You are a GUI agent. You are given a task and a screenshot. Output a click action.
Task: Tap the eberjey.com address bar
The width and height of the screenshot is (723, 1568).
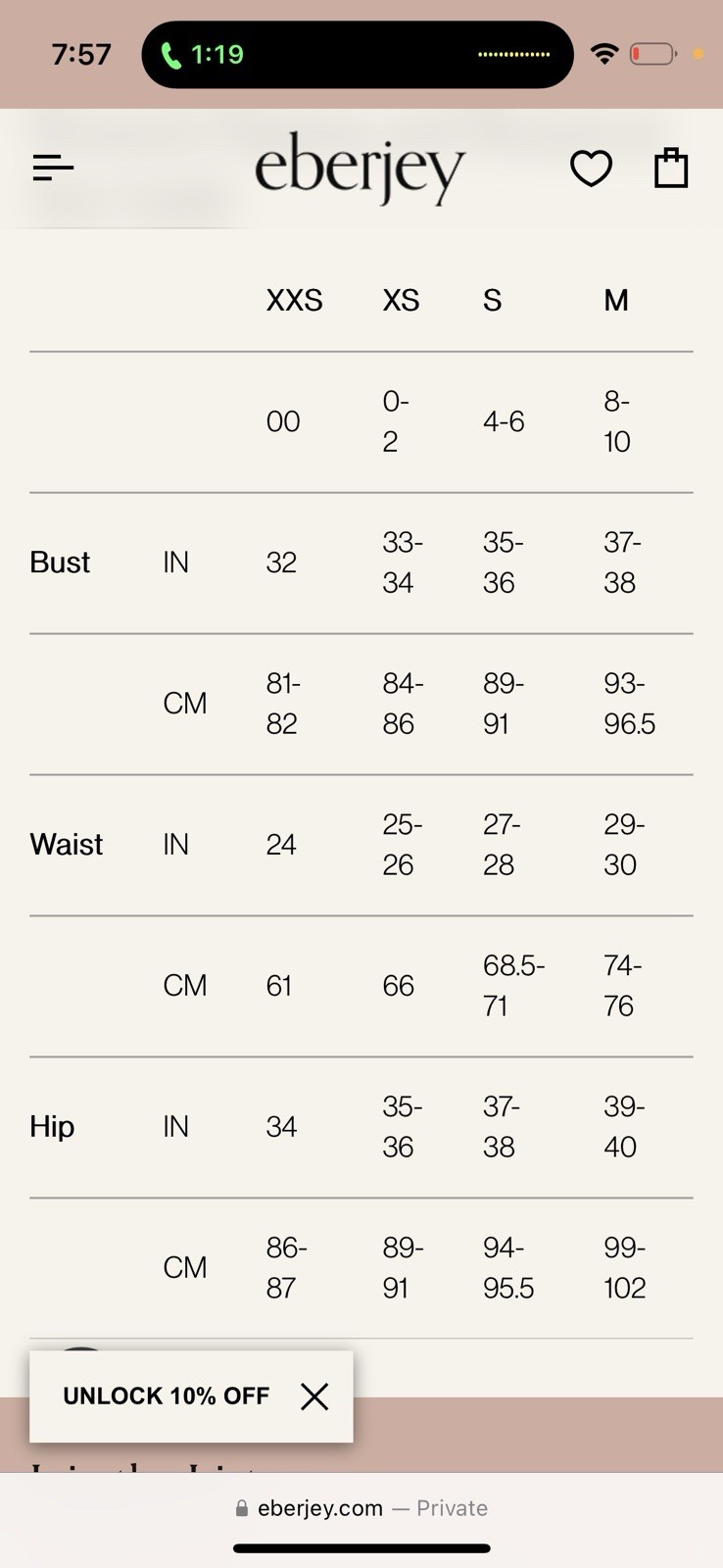361,1508
